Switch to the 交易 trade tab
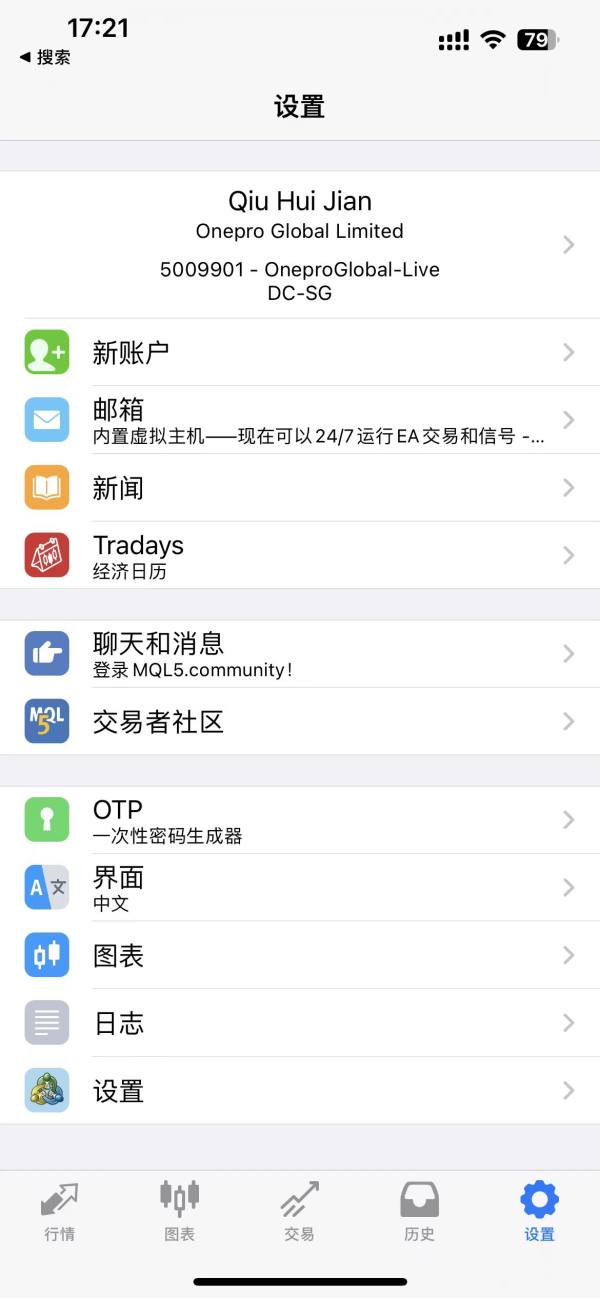Screen dimensions: 600x1298 point(300,1210)
